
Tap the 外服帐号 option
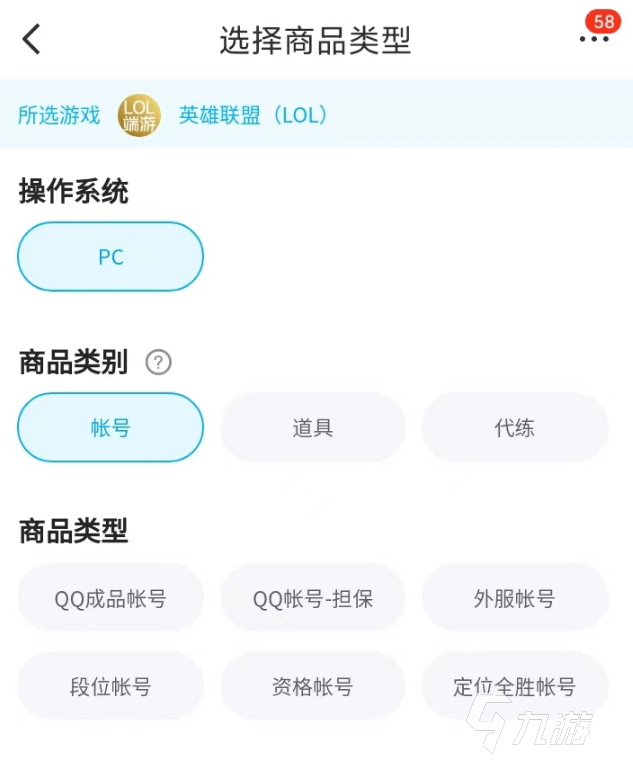coord(514,598)
